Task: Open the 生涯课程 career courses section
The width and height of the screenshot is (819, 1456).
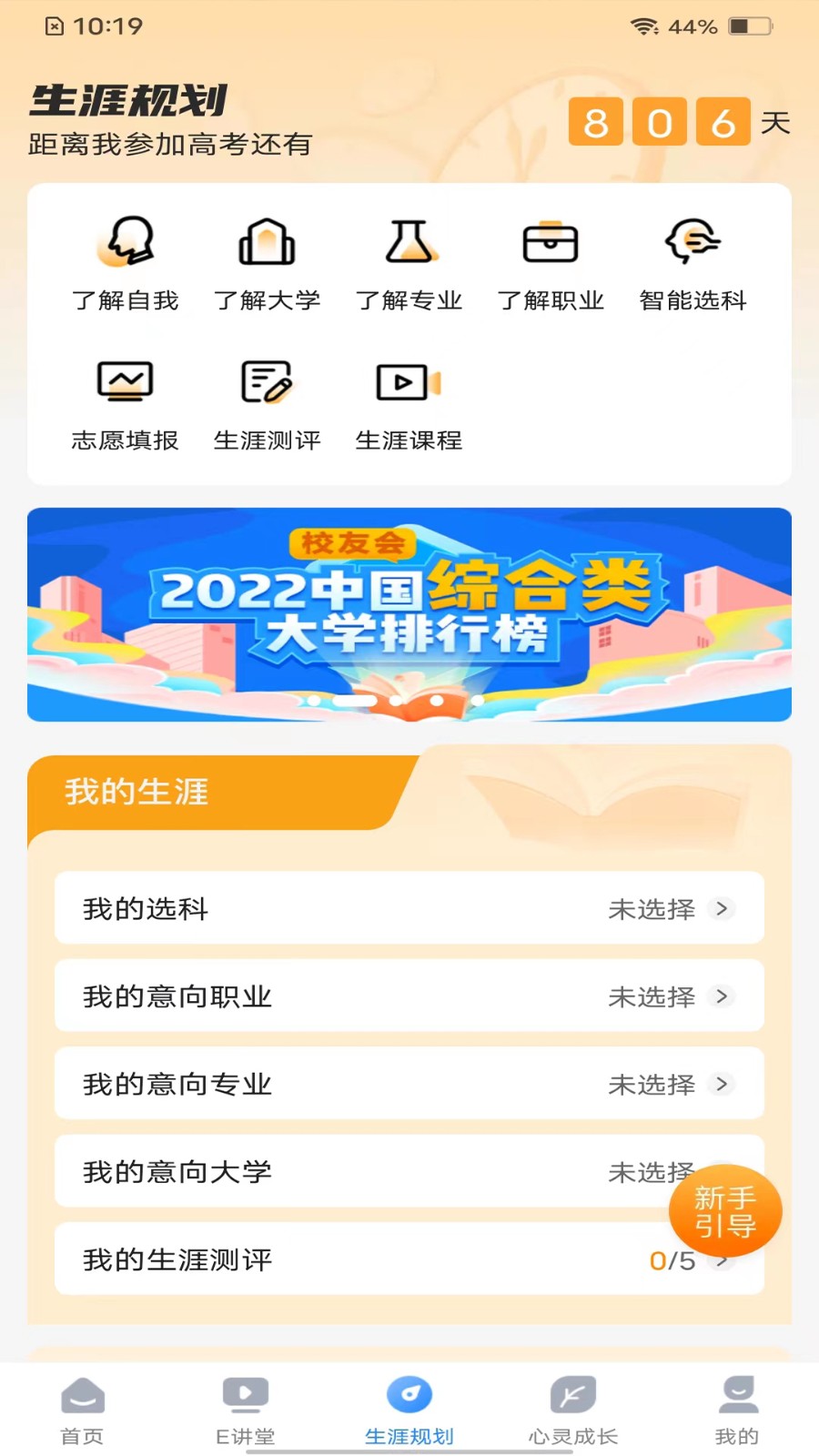Action: pyautogui.click(x=409, y=405)
